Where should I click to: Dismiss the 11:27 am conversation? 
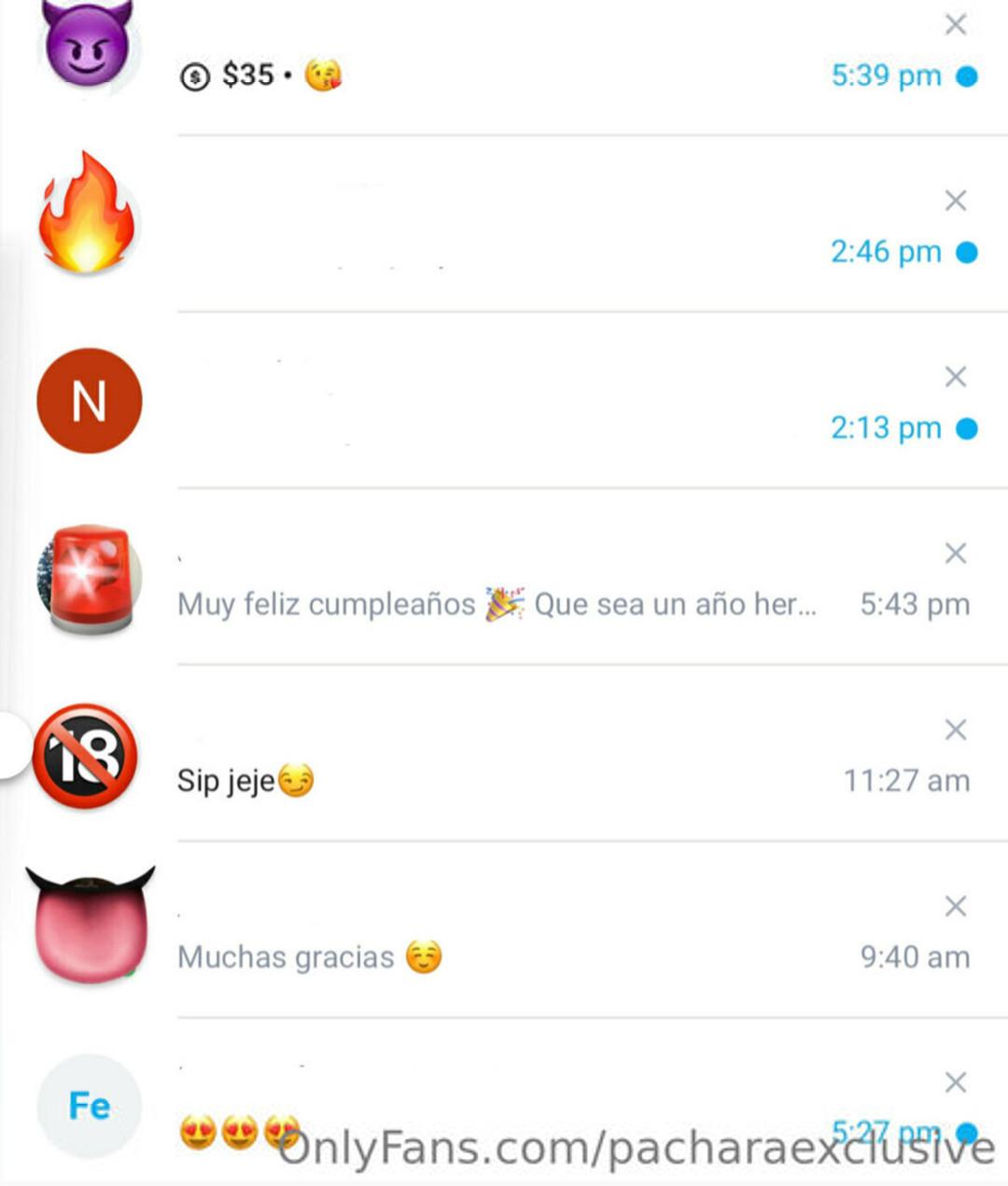pyautogui.click(x=955, y=730)
